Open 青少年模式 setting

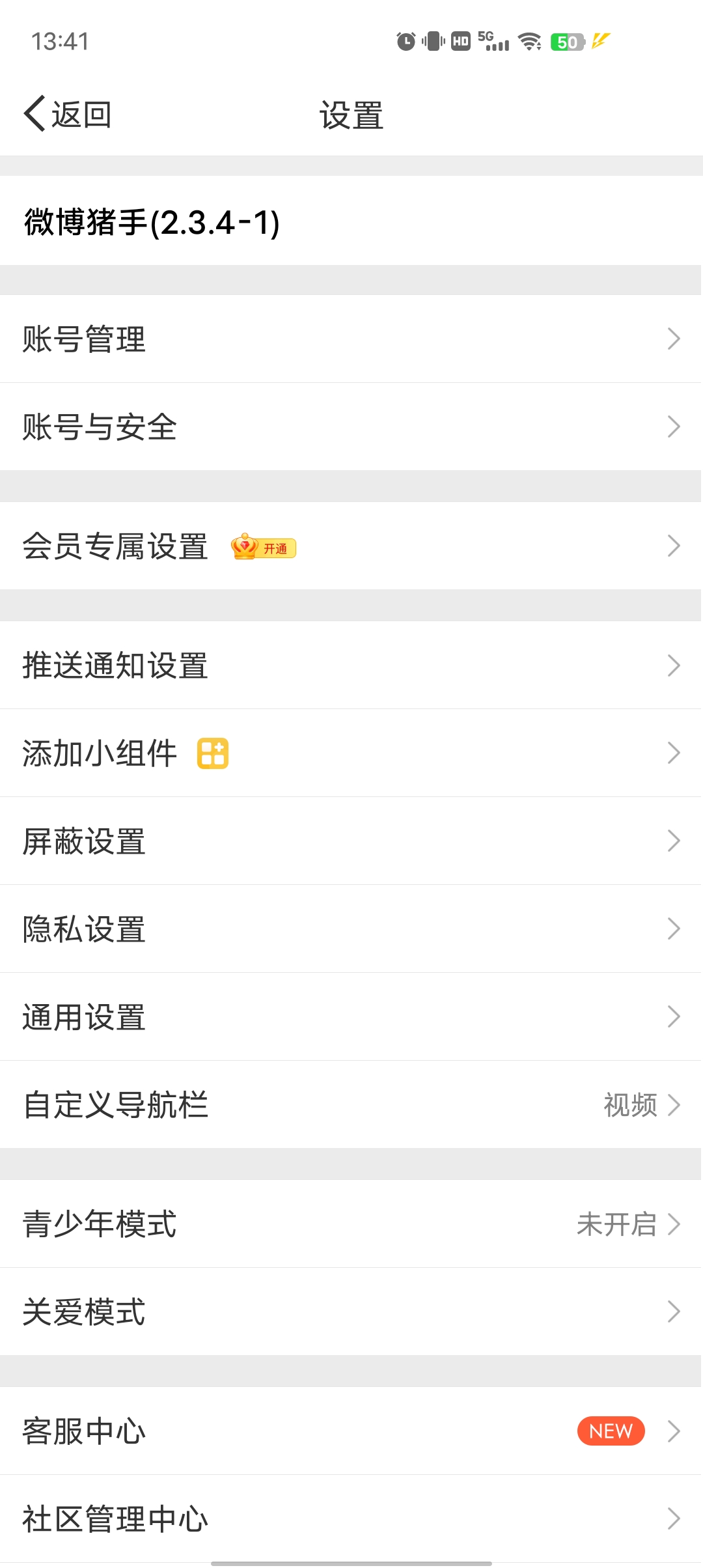[351, 1224]
